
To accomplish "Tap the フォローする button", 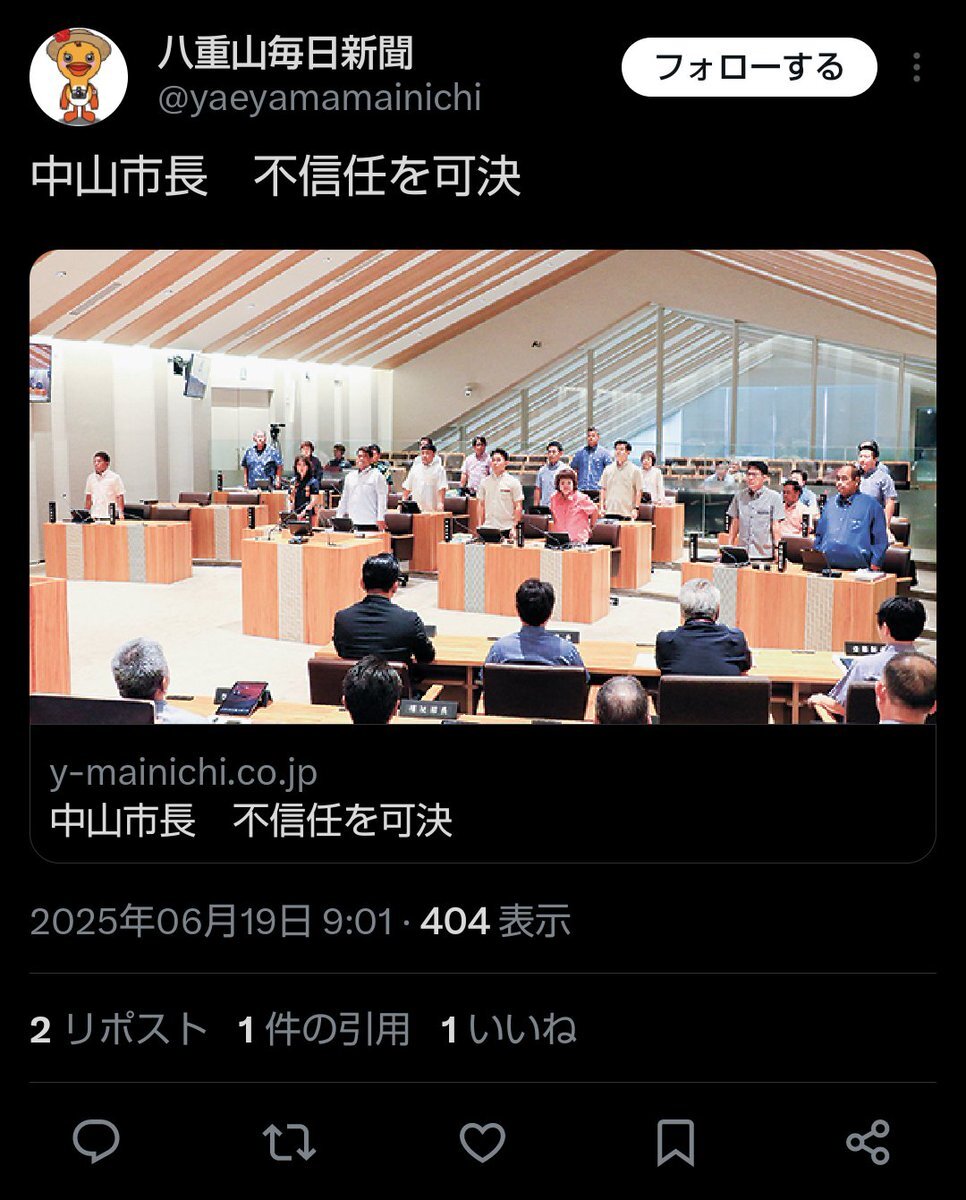I will point(749,67).
